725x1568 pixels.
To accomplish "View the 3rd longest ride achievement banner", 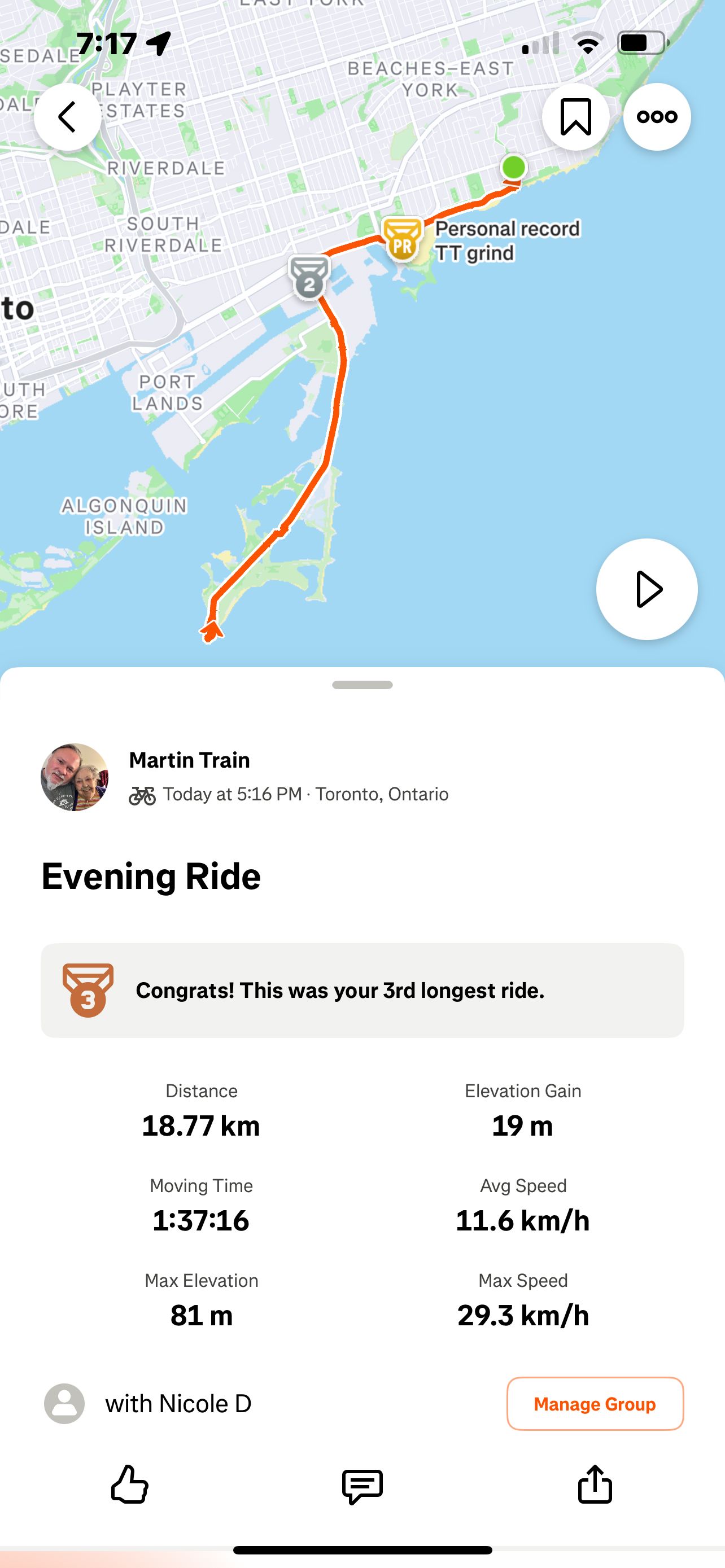I will (362, 991).
